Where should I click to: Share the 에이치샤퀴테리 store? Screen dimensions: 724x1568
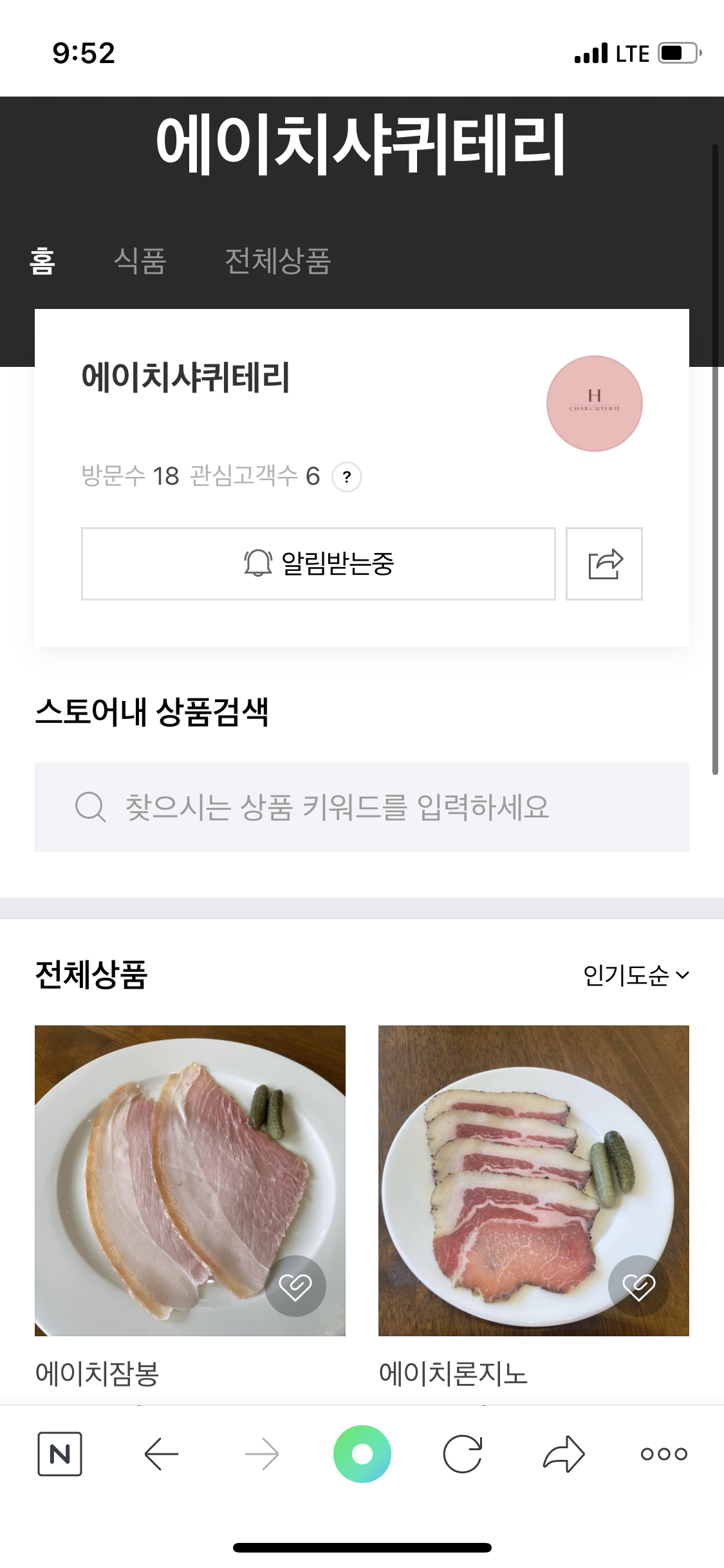pyautogui.click(x=604, y=564)
